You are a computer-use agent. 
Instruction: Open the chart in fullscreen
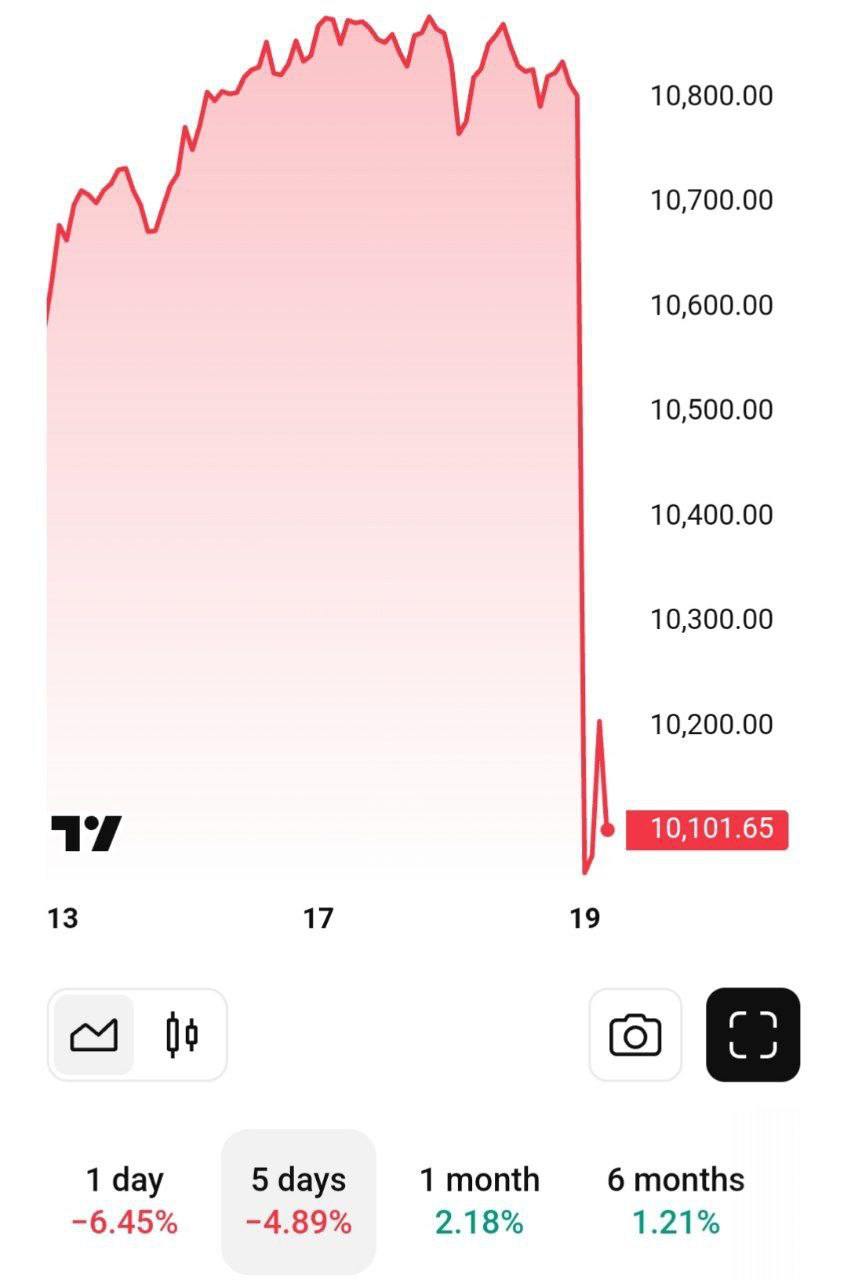point(753,1035)
